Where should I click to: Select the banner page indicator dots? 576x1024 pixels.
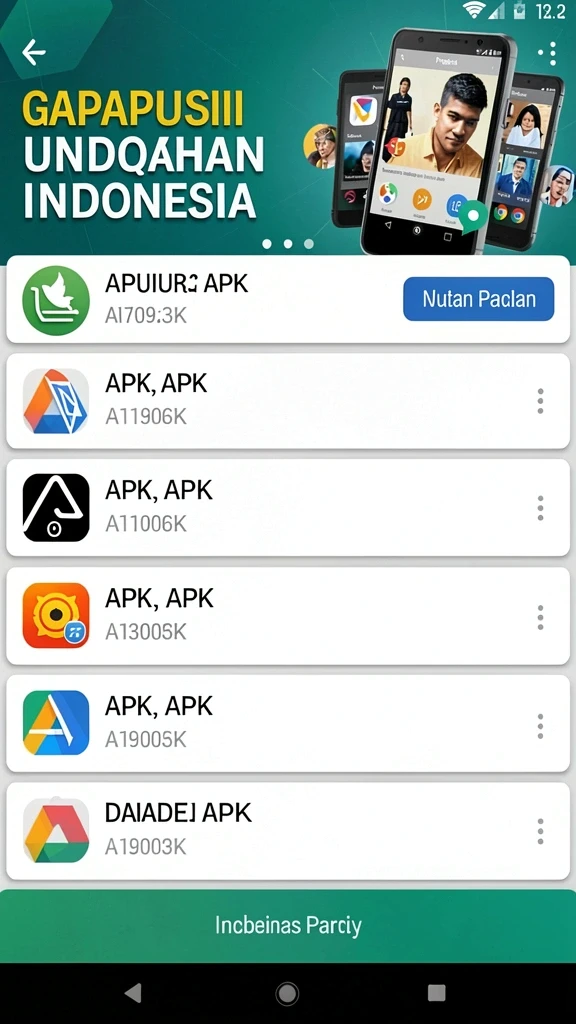point(288,244)
